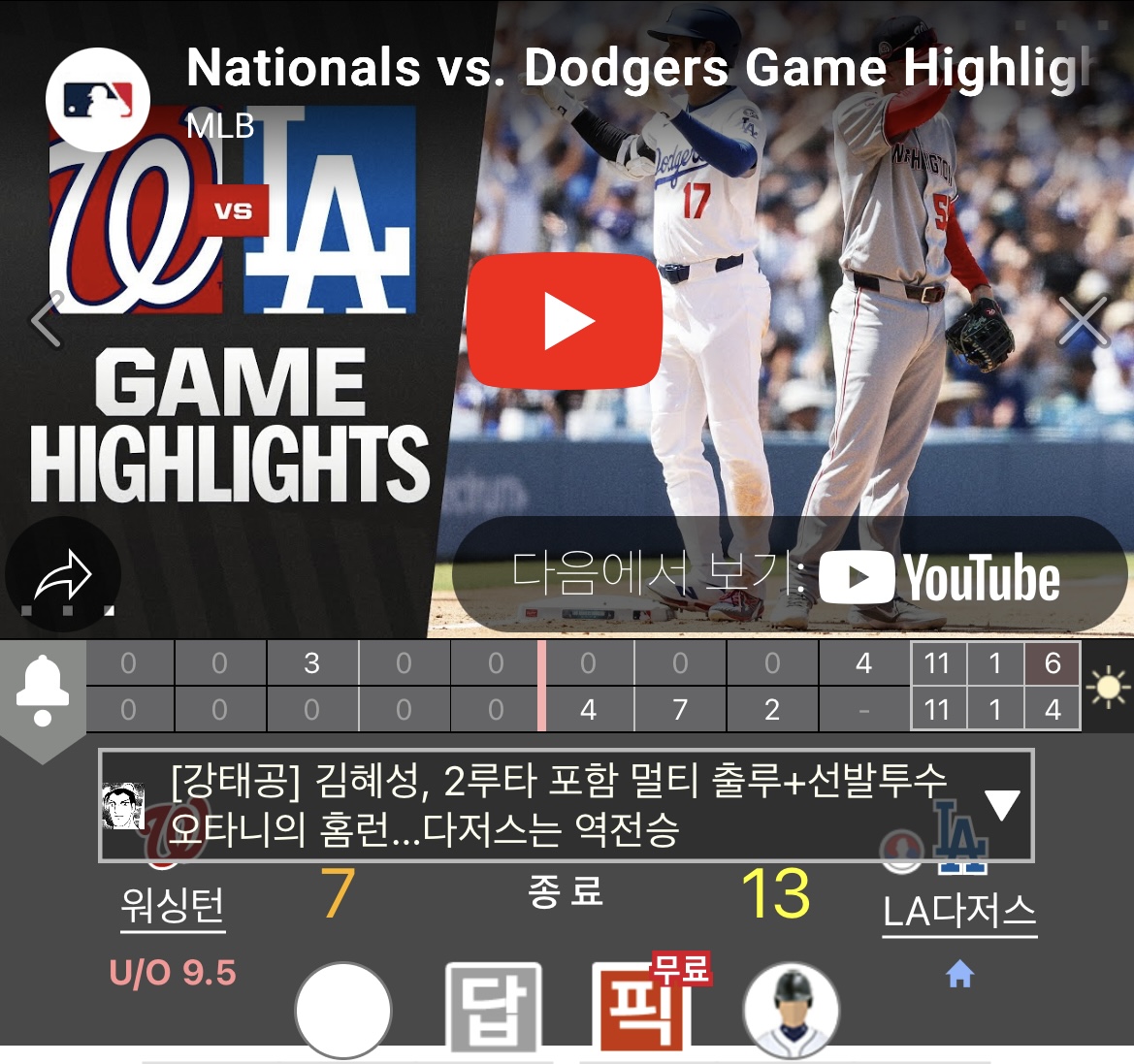Toggle the game notification bell
This screenshot has width=1134, height=1064.
(x=42, y=690)
